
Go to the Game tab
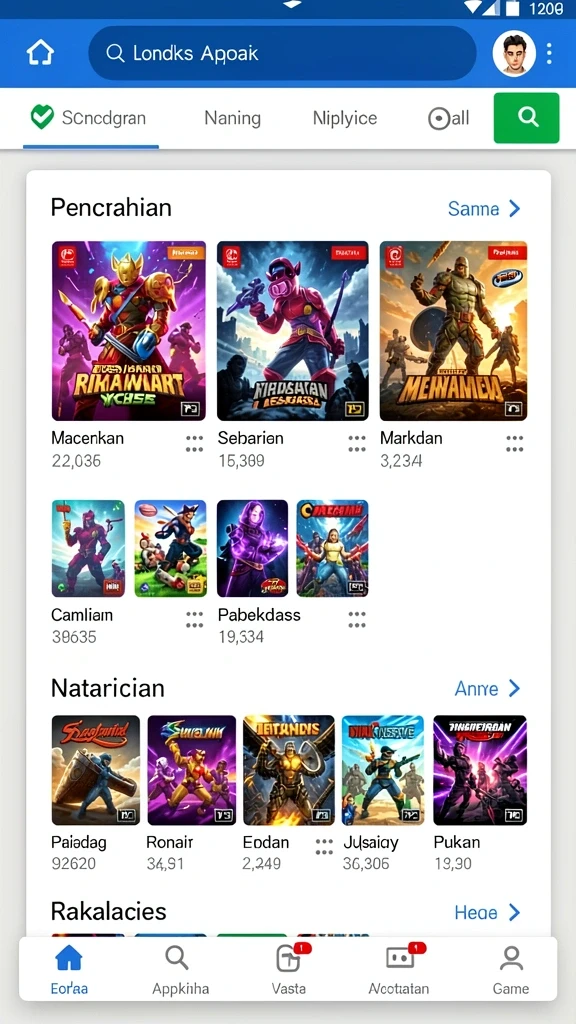tap(511, 970)
